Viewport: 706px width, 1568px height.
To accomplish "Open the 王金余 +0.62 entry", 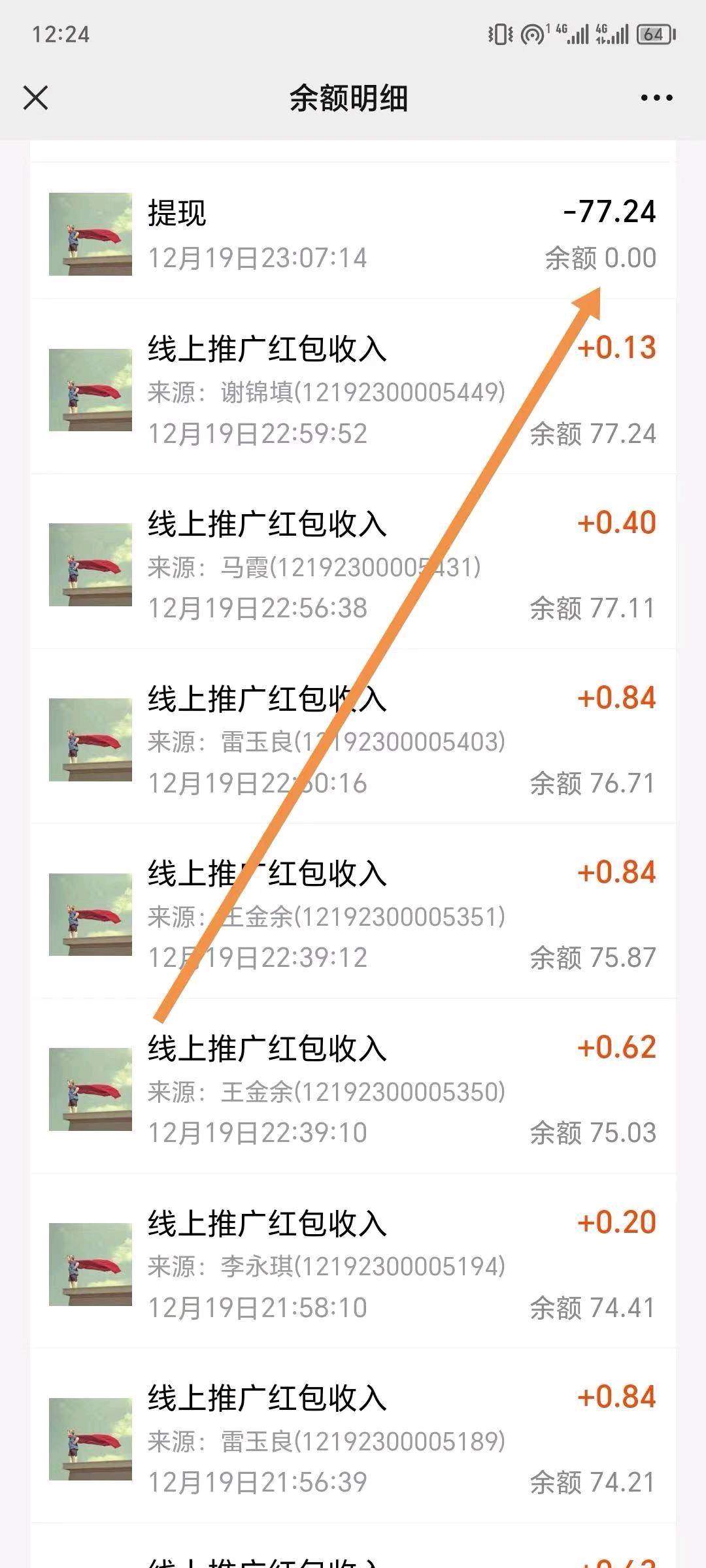I will (353, 1090).
